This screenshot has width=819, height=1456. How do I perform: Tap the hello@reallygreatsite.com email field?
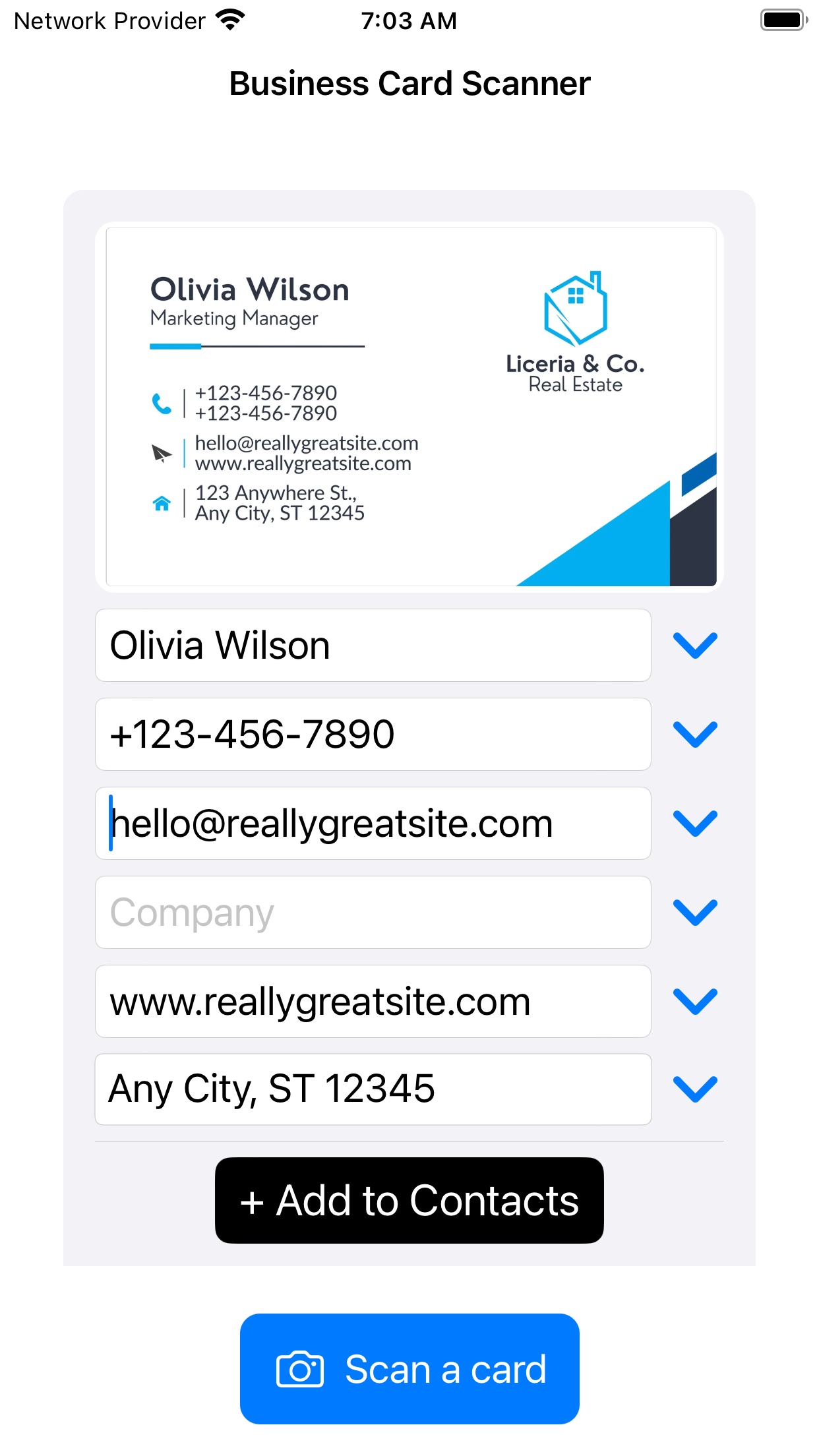coord(373,823)
